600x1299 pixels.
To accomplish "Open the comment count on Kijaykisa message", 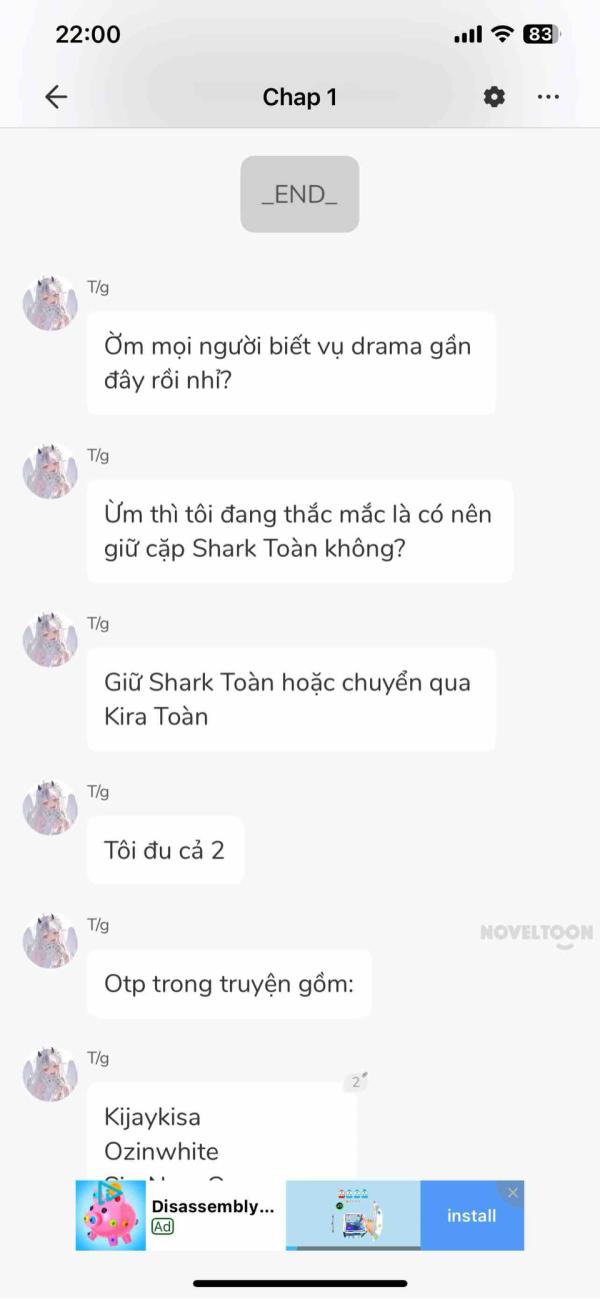I will [x=356, y=1081].
